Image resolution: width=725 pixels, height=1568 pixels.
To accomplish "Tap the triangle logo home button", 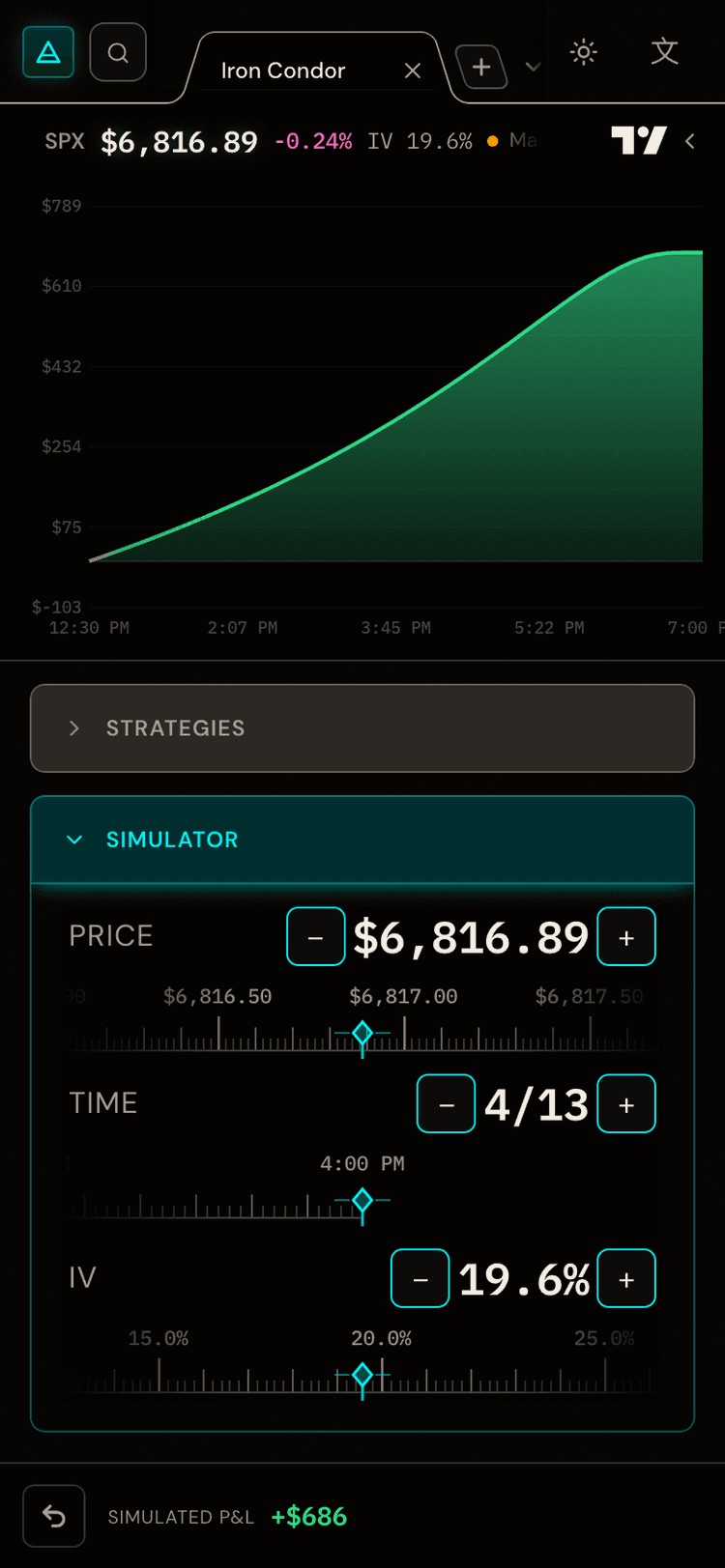I will tap(48, 52).
